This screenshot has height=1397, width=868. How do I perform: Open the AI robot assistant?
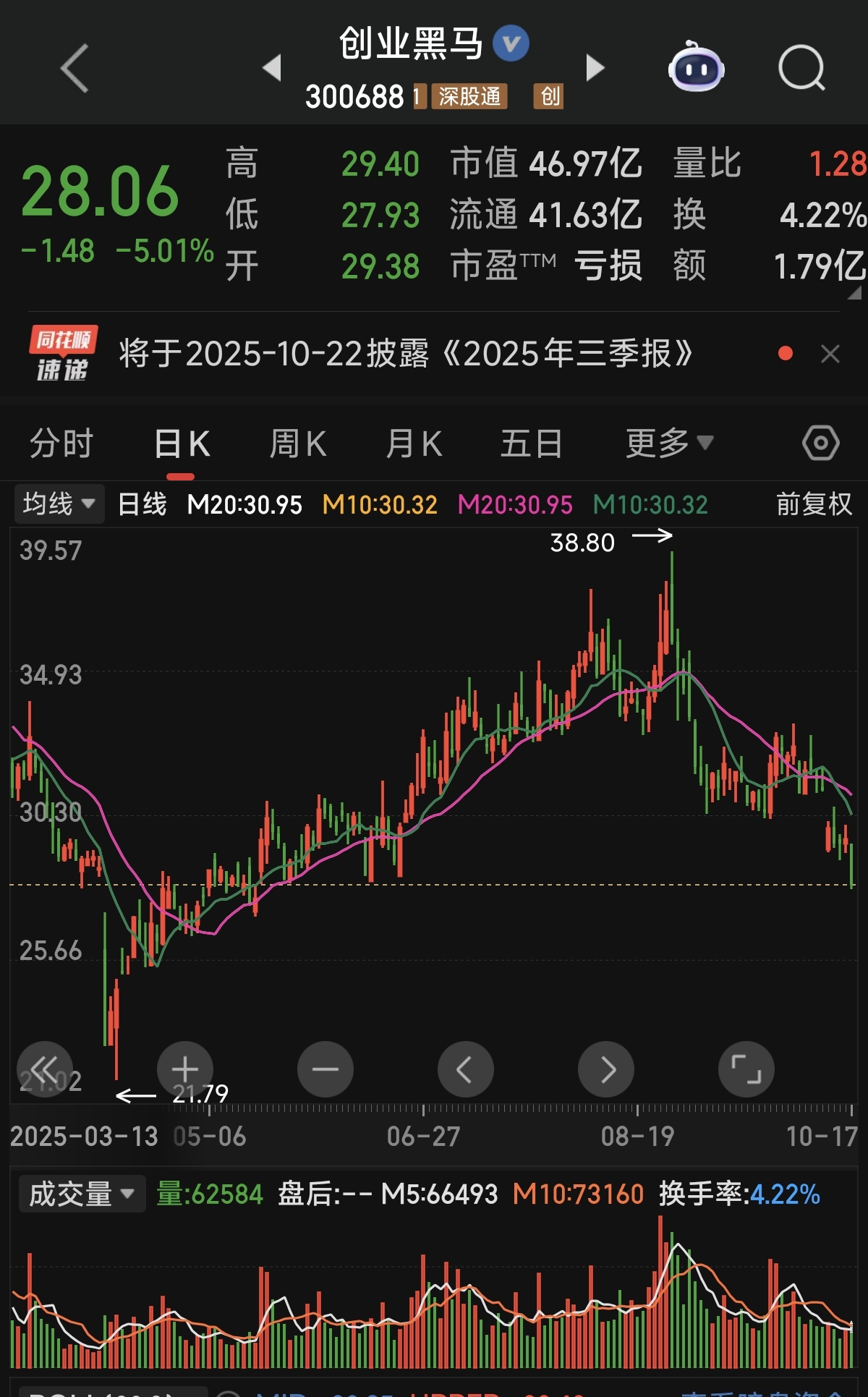pyautogui.click(x=696, y=68)
